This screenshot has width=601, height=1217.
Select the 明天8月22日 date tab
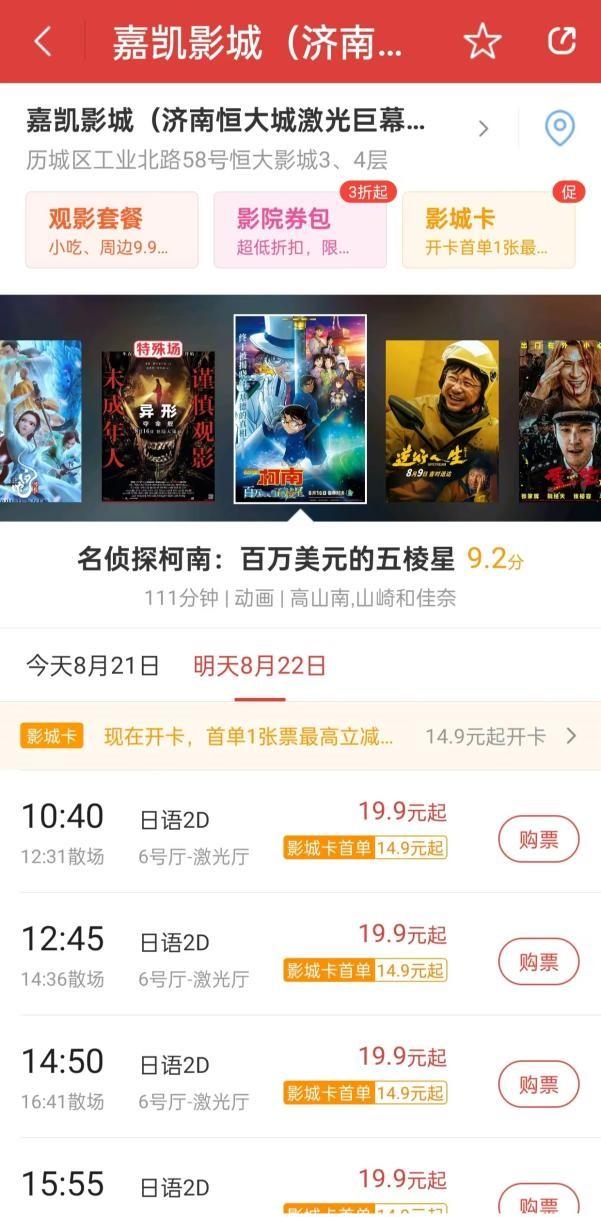(260, 666)
